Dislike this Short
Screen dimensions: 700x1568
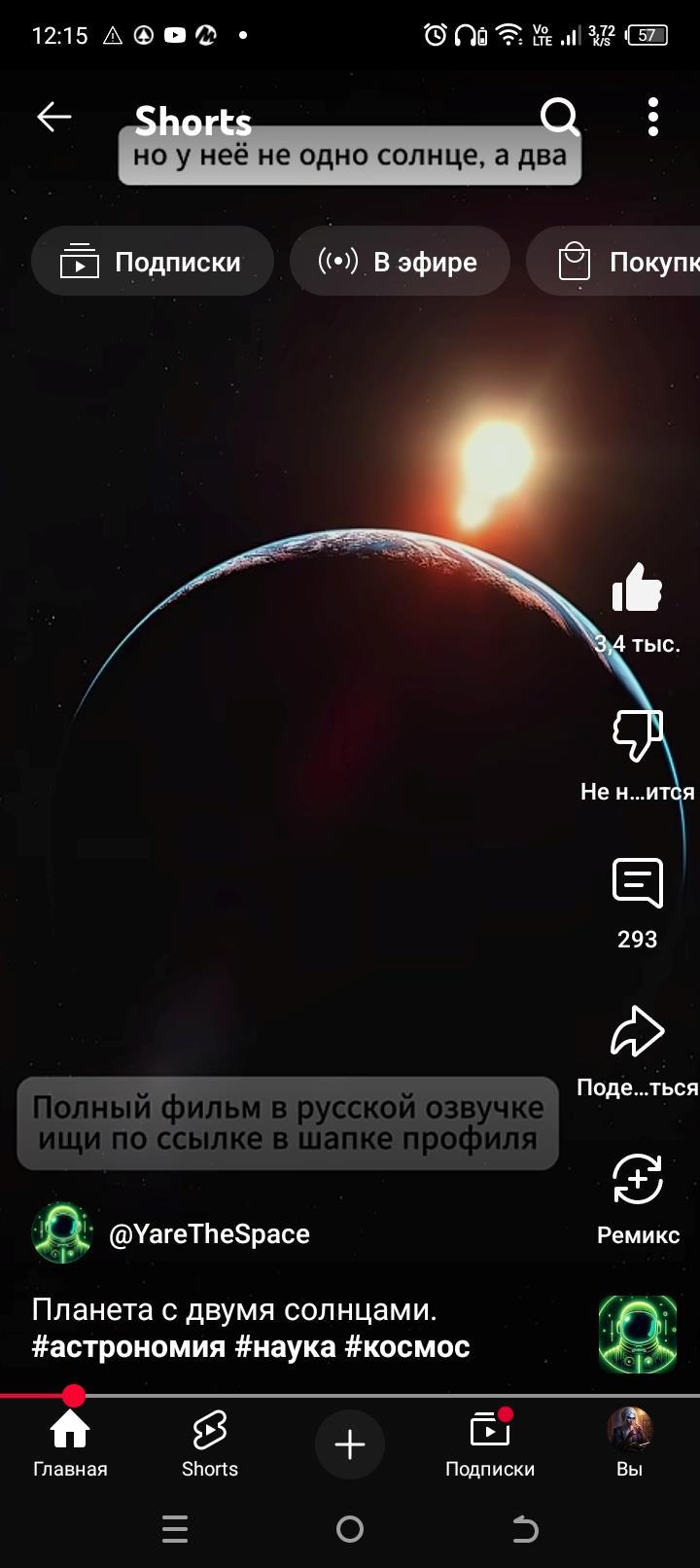637,736
